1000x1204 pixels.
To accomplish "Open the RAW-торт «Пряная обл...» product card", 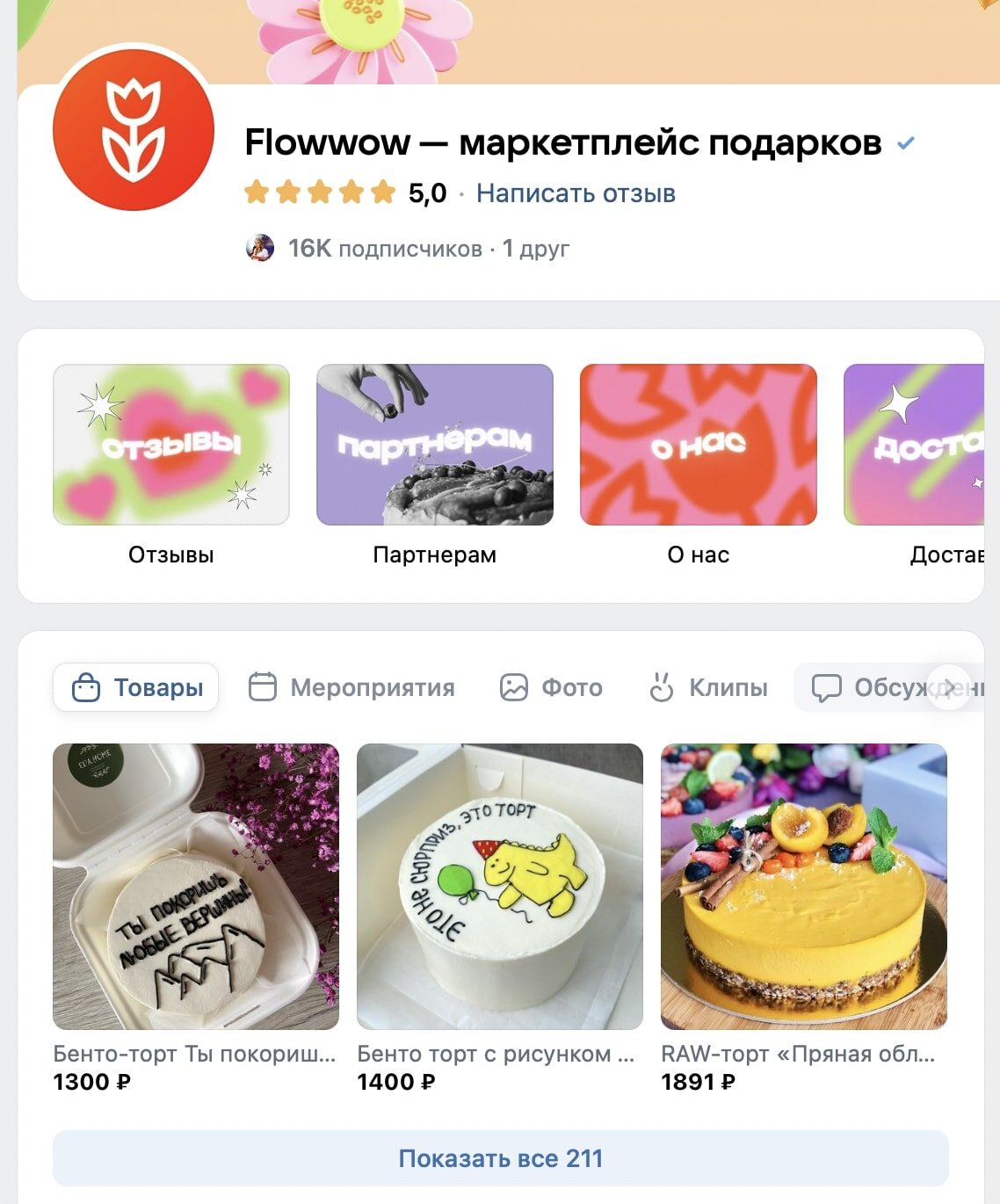I will pyautogui.click(x=804, y=887).
